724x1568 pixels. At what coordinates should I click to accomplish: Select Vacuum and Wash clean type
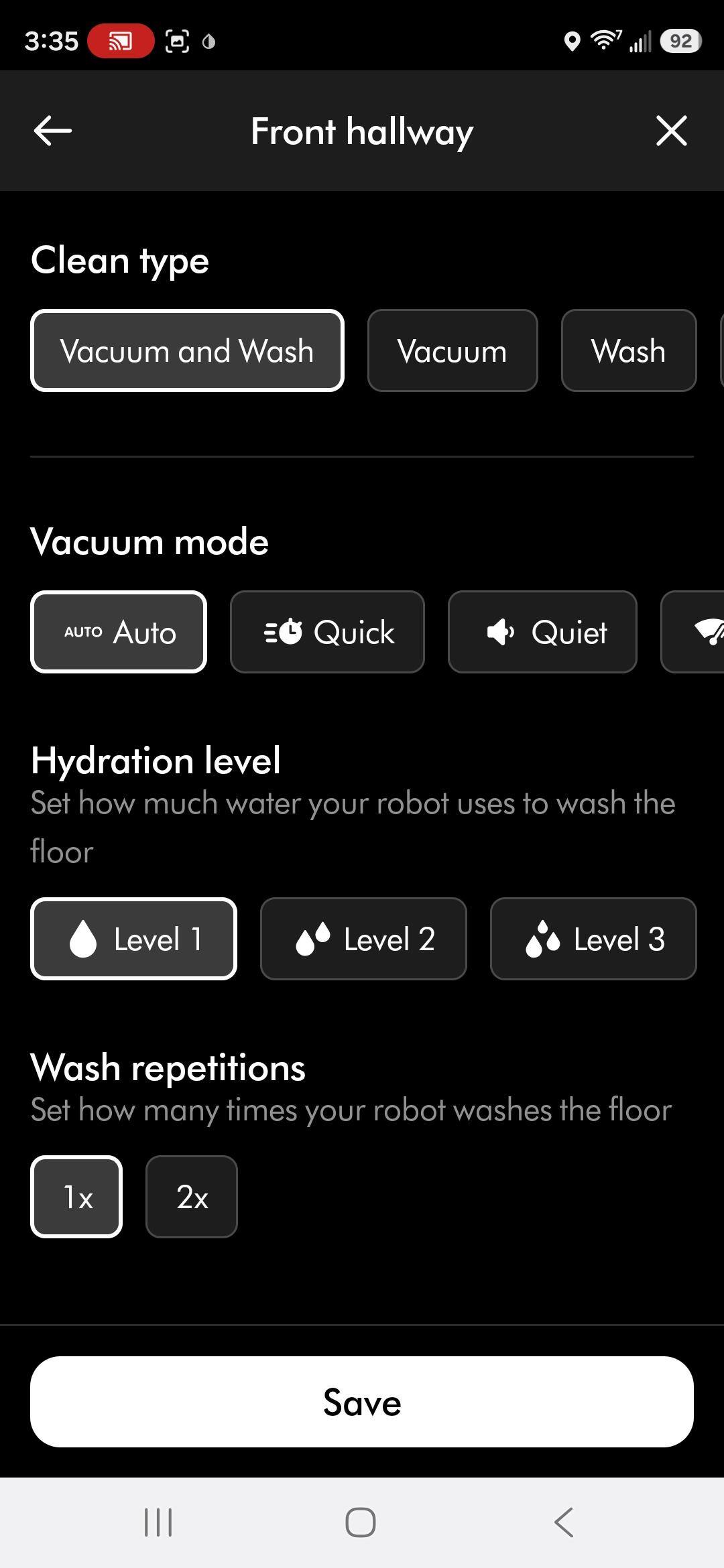click(x=187, y=350)
